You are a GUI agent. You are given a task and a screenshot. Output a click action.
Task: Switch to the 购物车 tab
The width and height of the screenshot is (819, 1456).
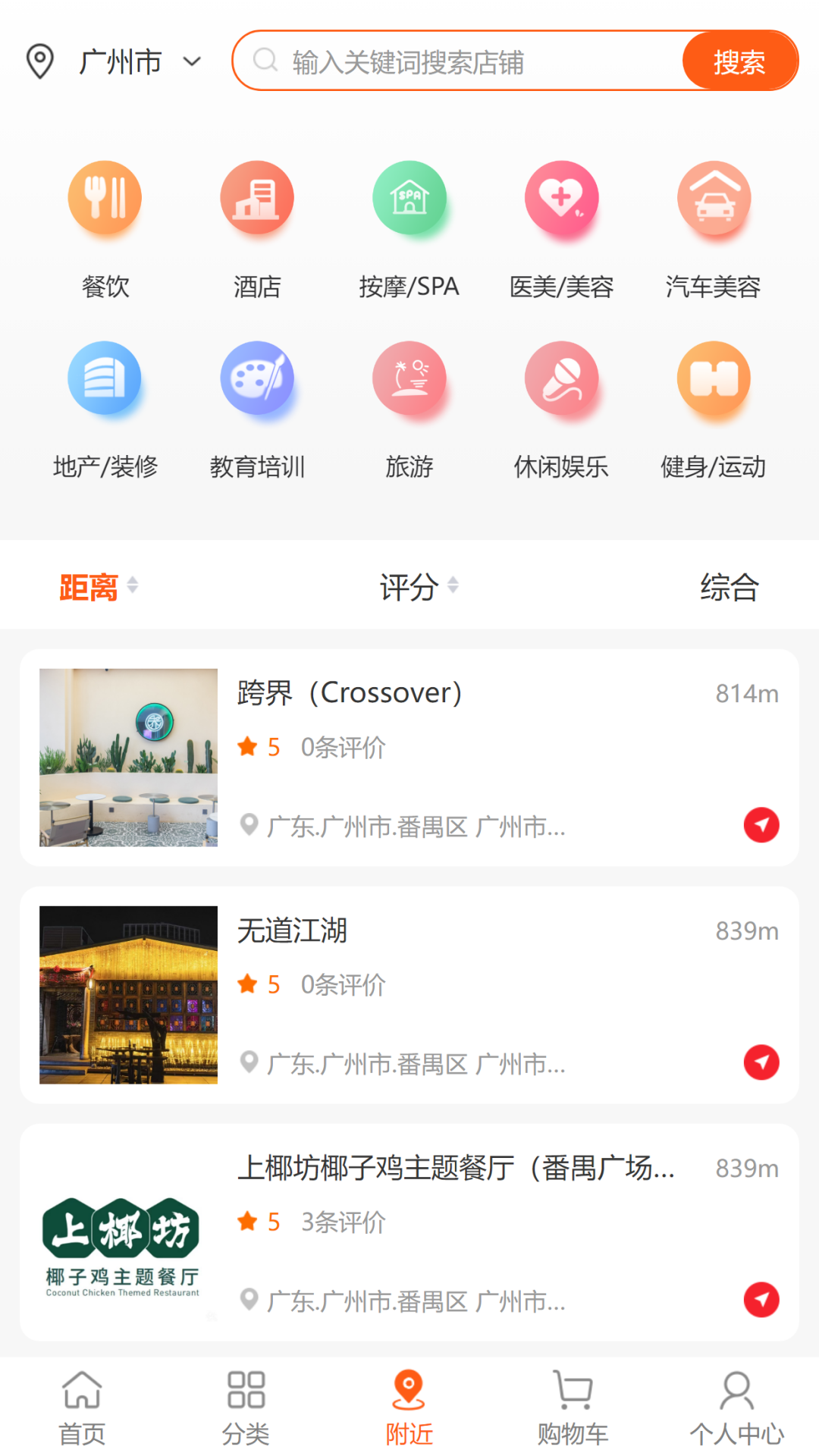pyautogui.click(x=573, y=1407)
